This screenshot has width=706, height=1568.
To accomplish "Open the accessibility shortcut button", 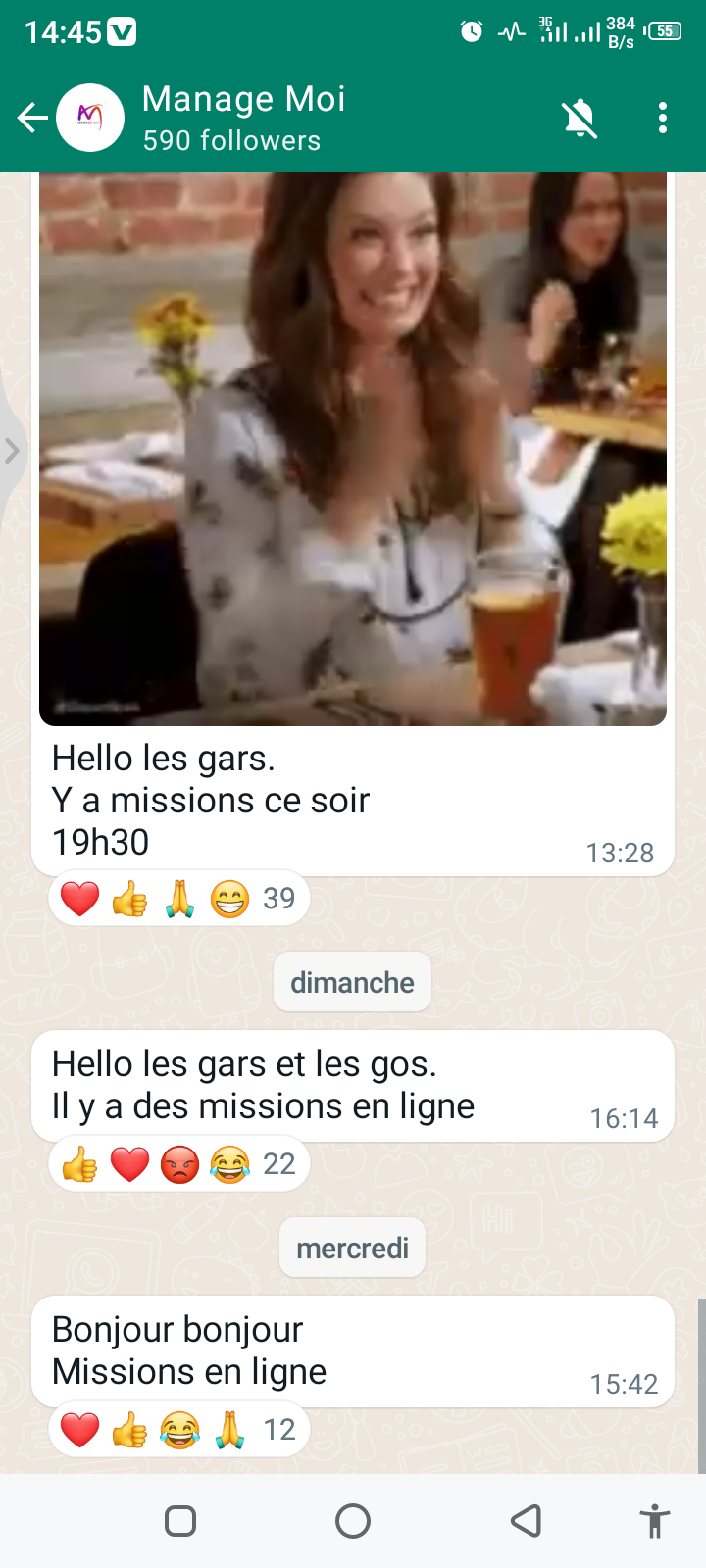I will click(654, 1521).
